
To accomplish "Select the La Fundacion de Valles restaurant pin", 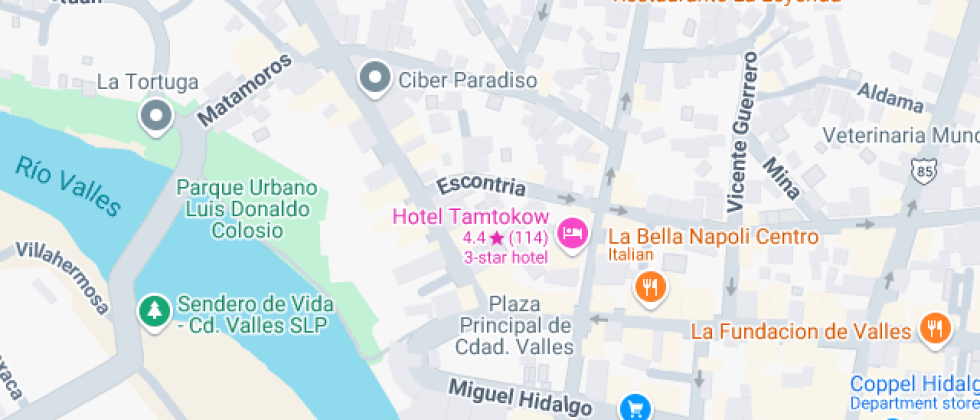I will (x=935, y=328).
